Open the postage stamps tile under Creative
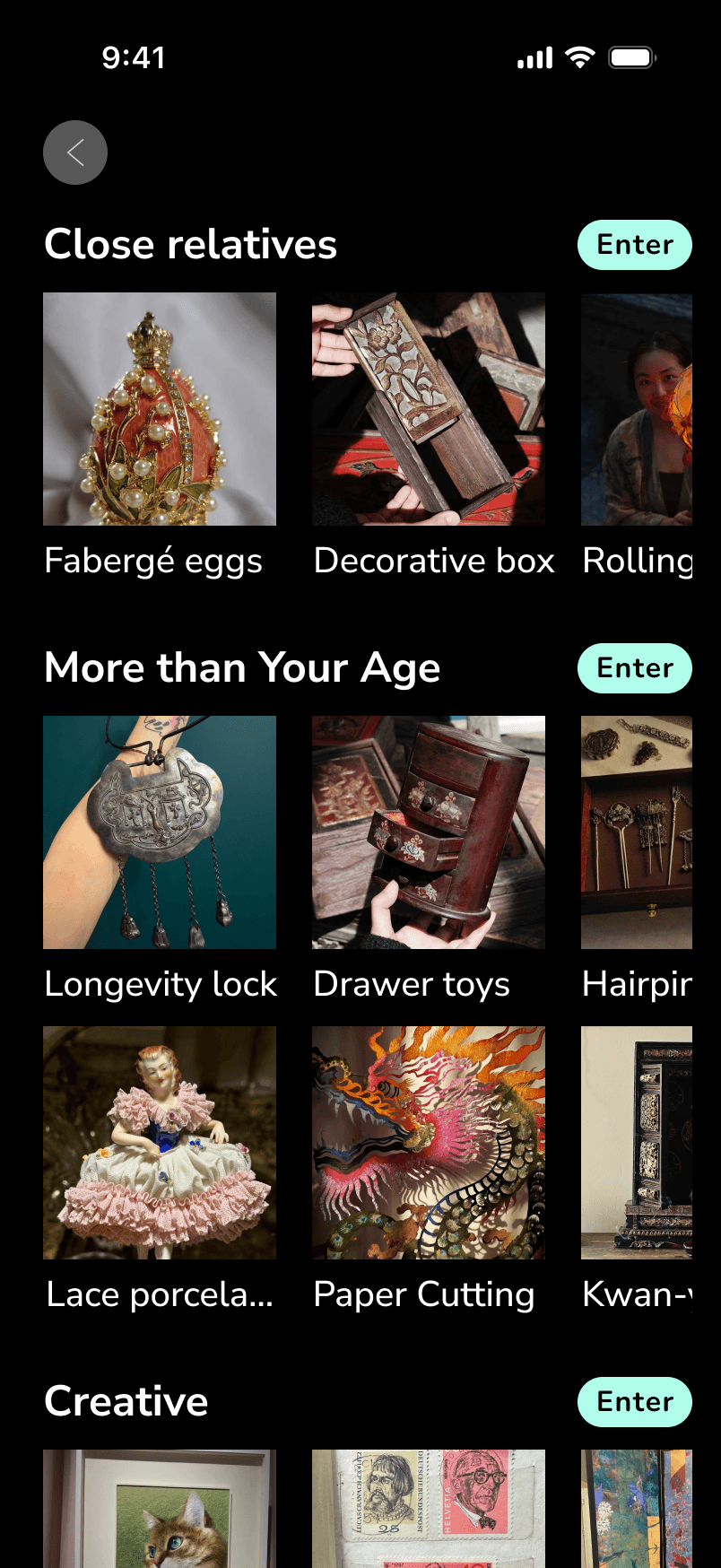 pyautogui.click(x=429, y=1509)
